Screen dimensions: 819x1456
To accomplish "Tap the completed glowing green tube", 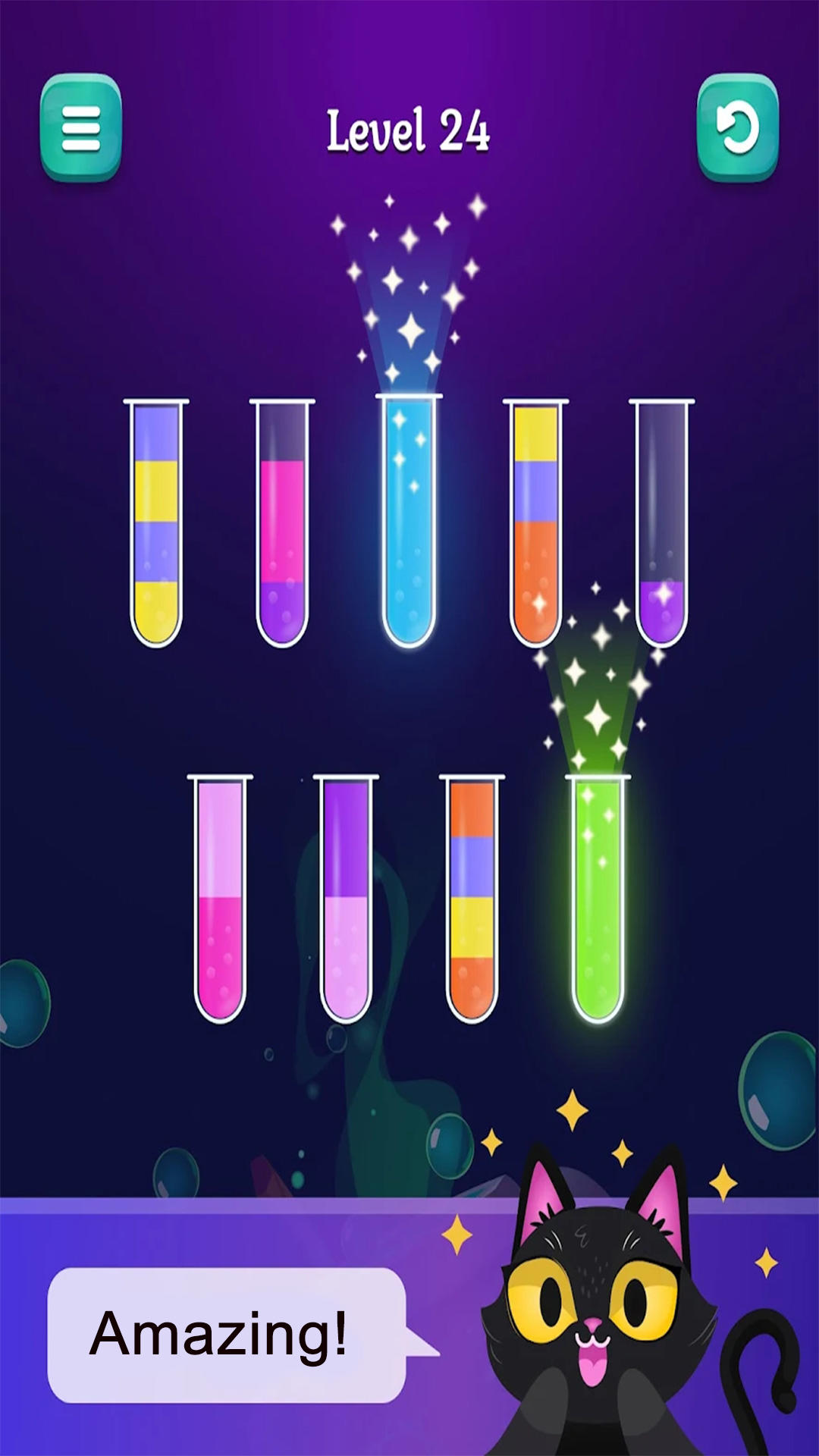I will tap(598, 899).
